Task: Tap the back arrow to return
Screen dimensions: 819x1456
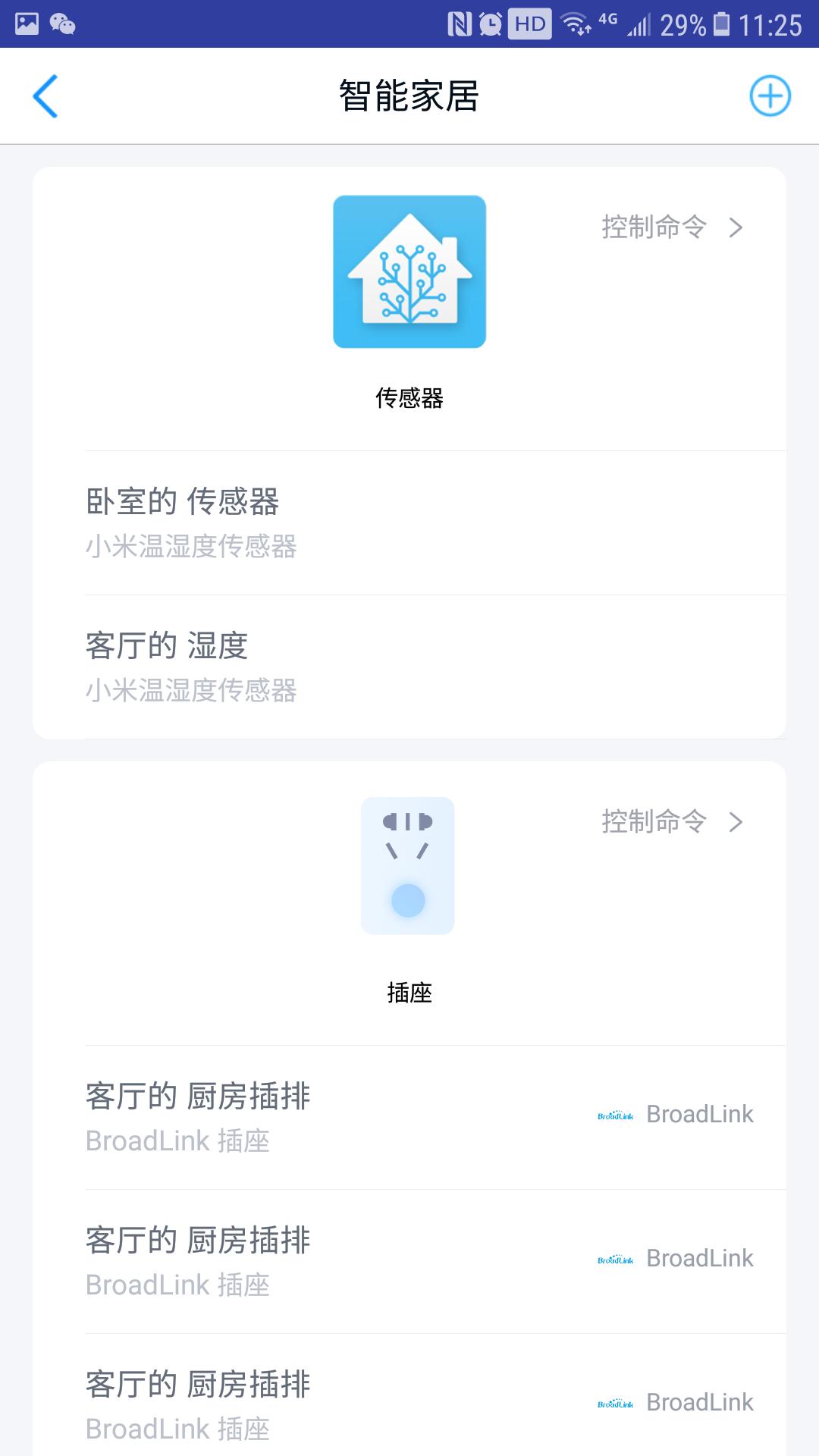Action: [x=45, y=97]
